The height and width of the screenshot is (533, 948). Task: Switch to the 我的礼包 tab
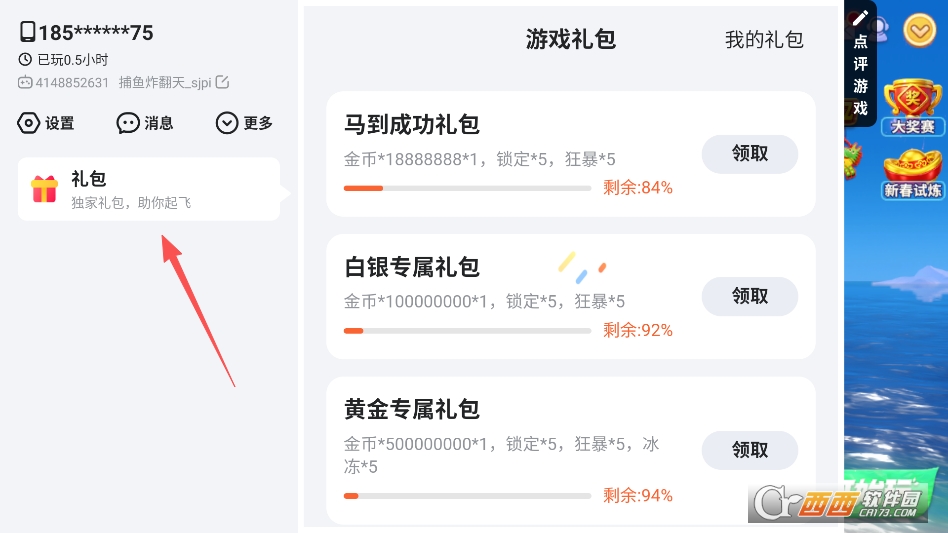[764, 40]
